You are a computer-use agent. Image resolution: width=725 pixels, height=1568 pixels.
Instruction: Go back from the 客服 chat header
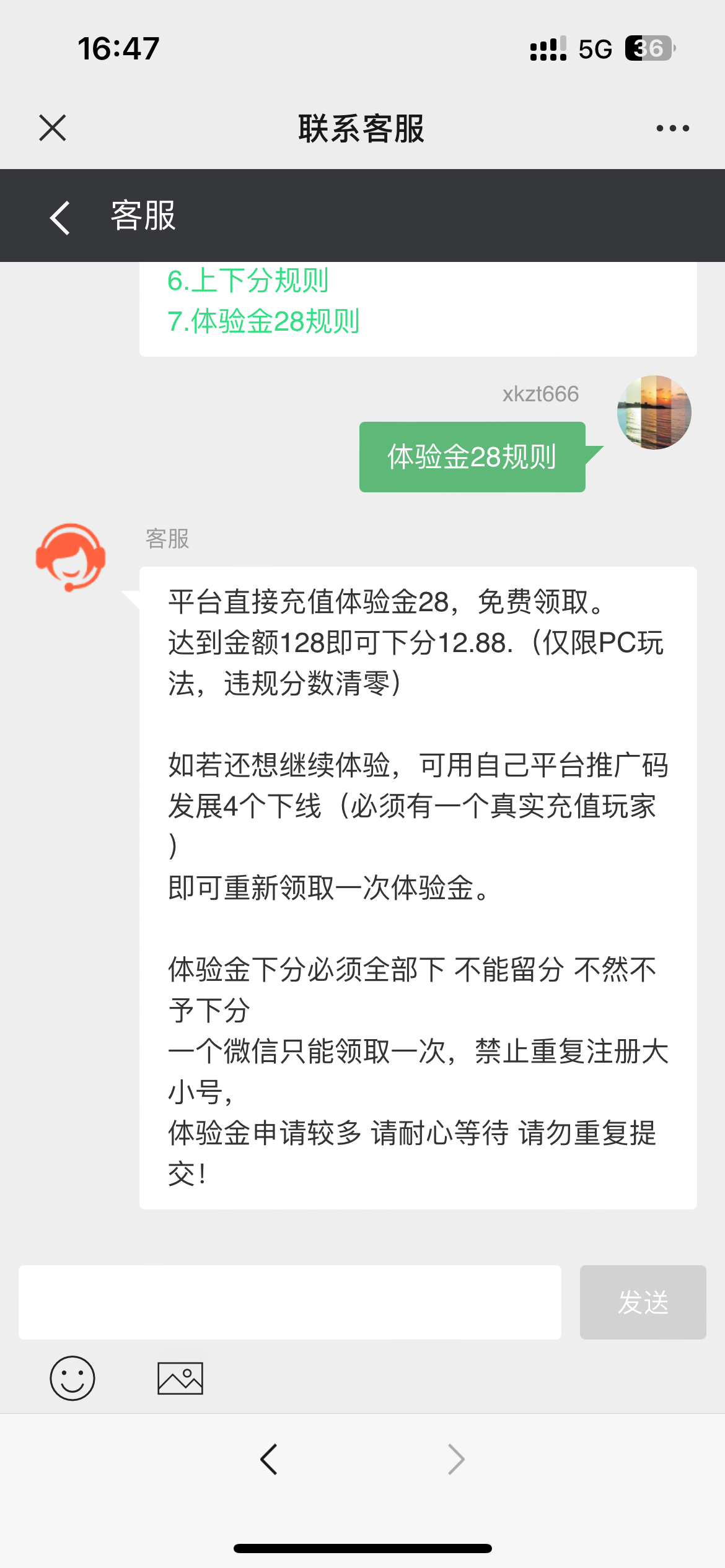pyautogui.click(x=60, y=217)
